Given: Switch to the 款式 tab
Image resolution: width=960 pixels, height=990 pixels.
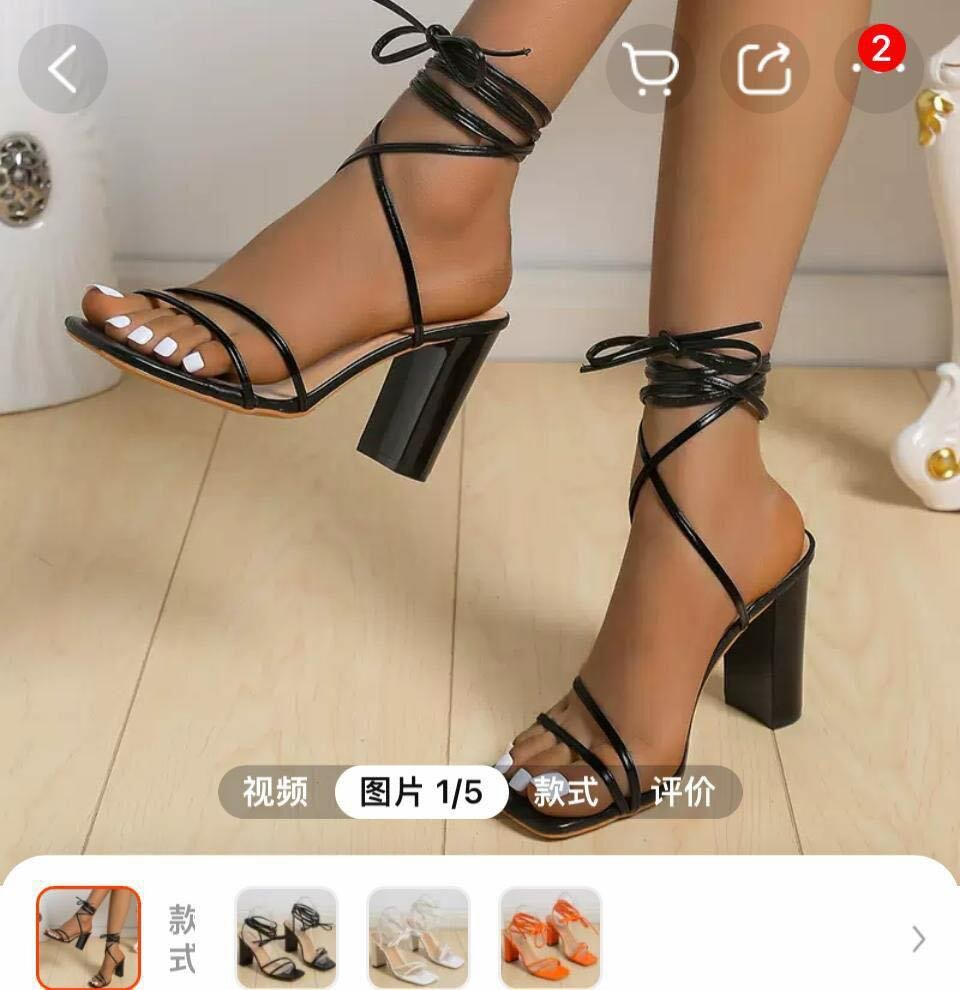Looking at the screenshot, I should (565, 792).
